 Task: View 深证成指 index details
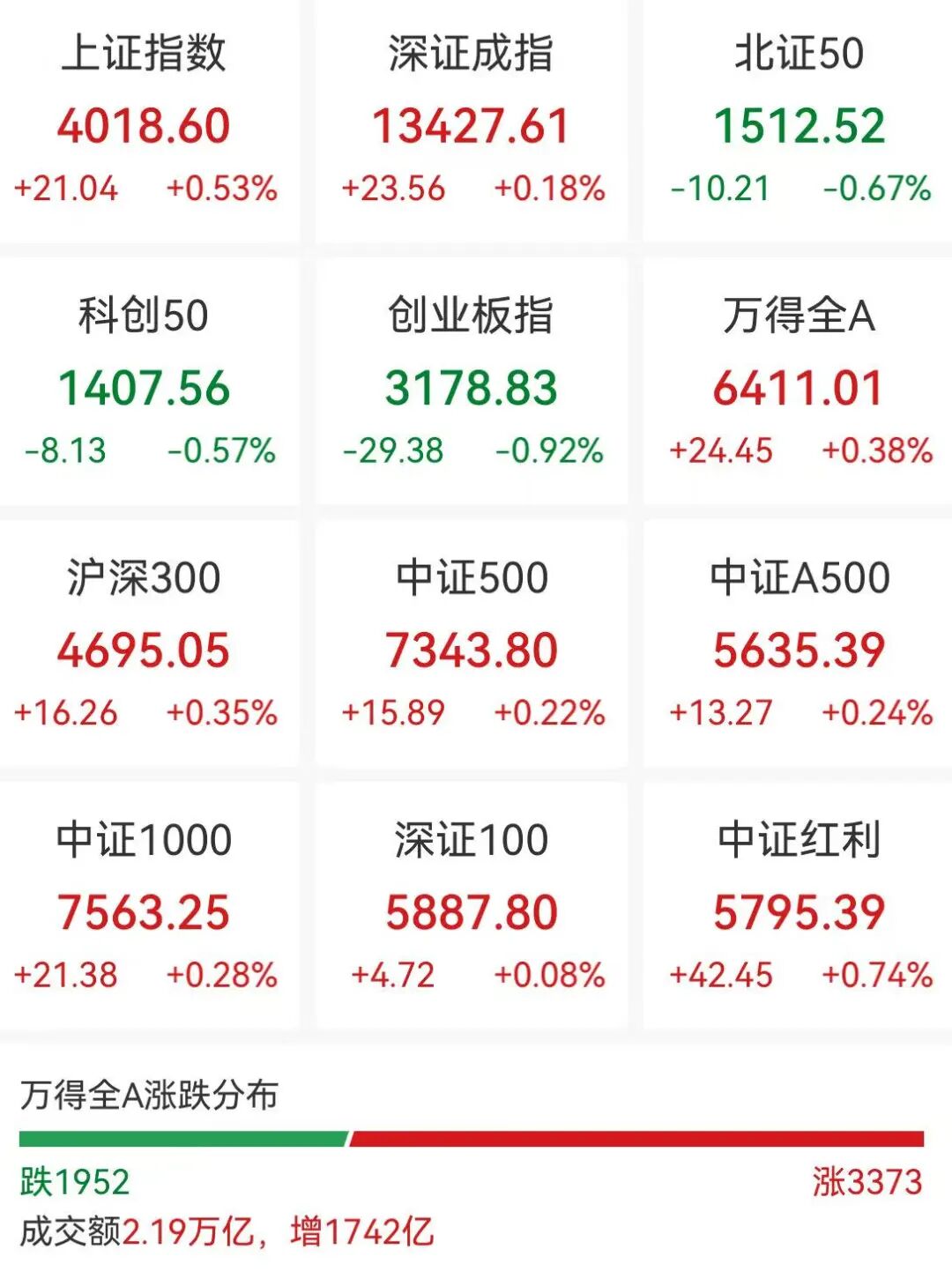[472, 123]
